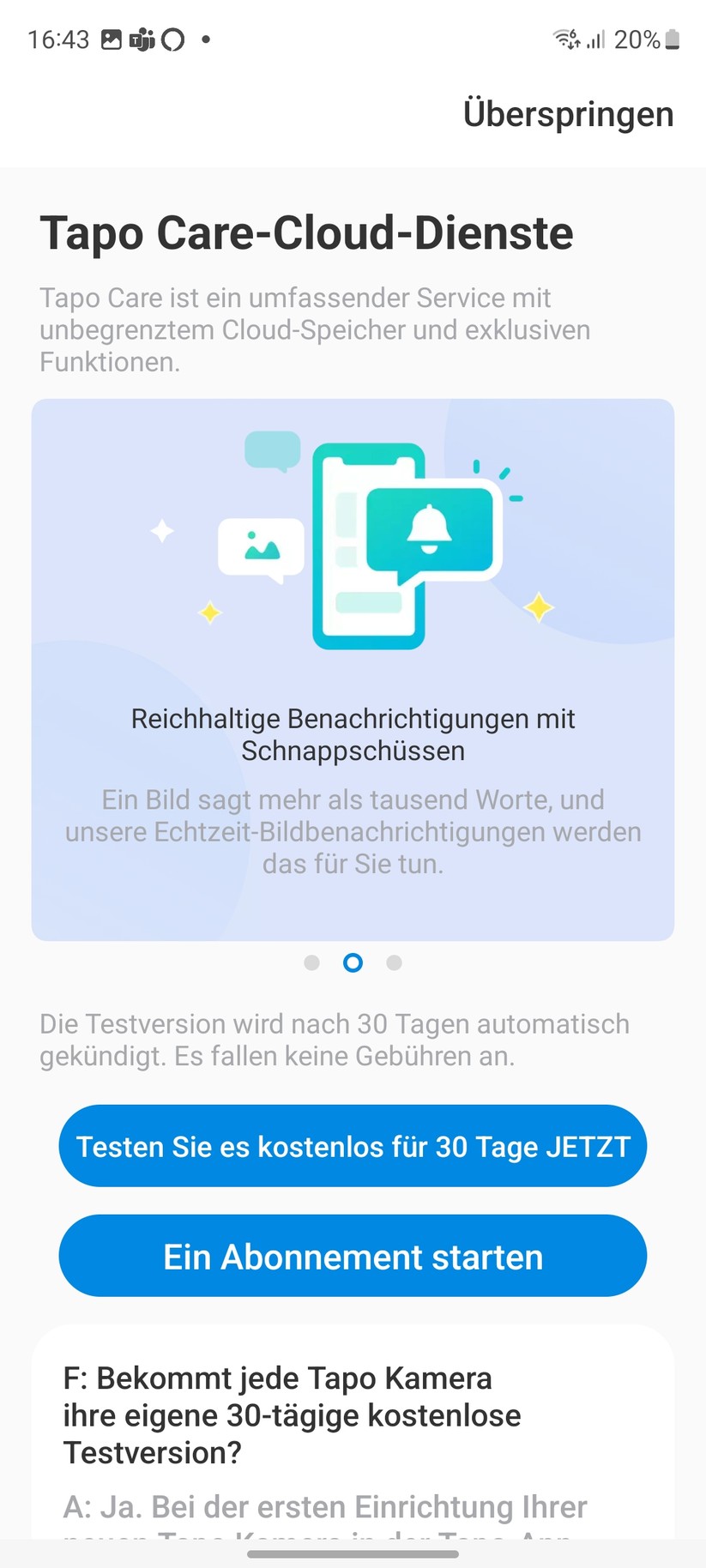Tap the gesture navigation bar at the bottom
Viewport: 706px width, 1568px height.
pos(353,1556)
